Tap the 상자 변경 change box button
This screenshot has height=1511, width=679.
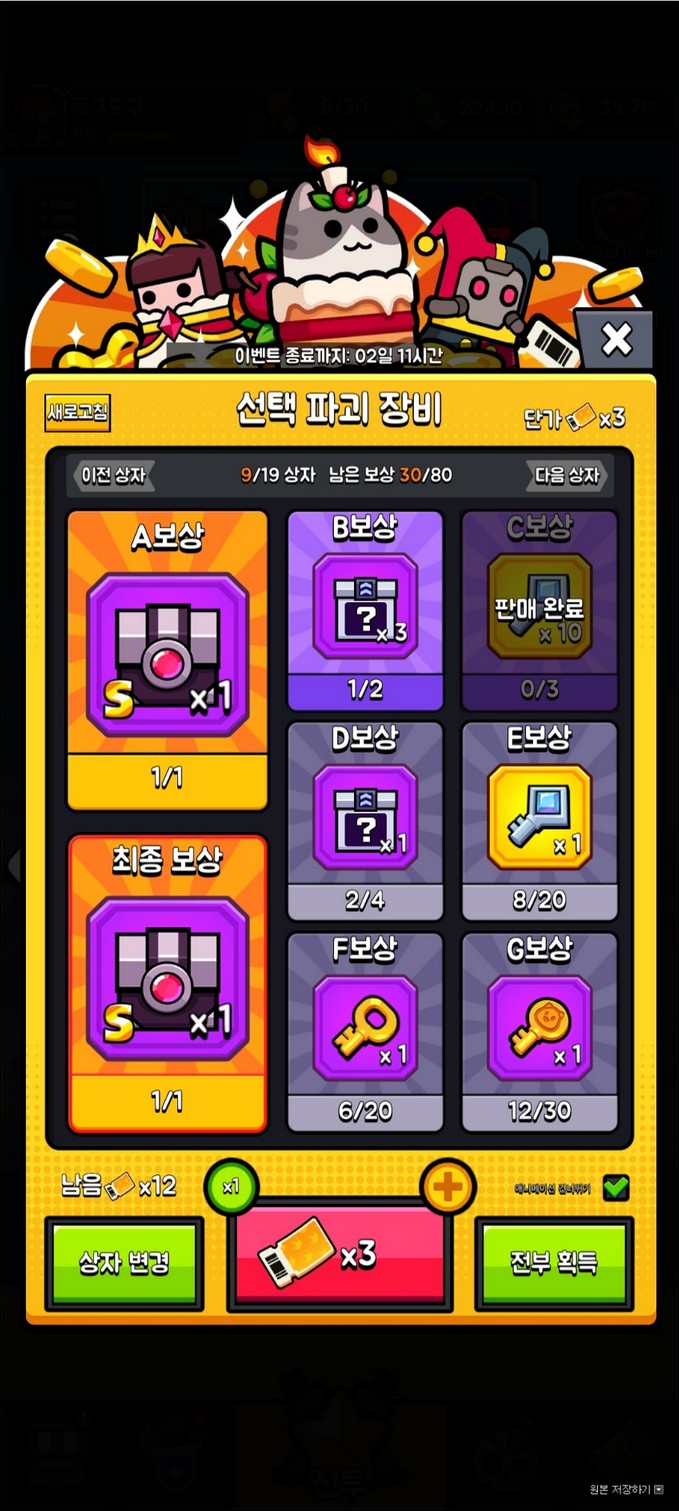[124, 1263]
